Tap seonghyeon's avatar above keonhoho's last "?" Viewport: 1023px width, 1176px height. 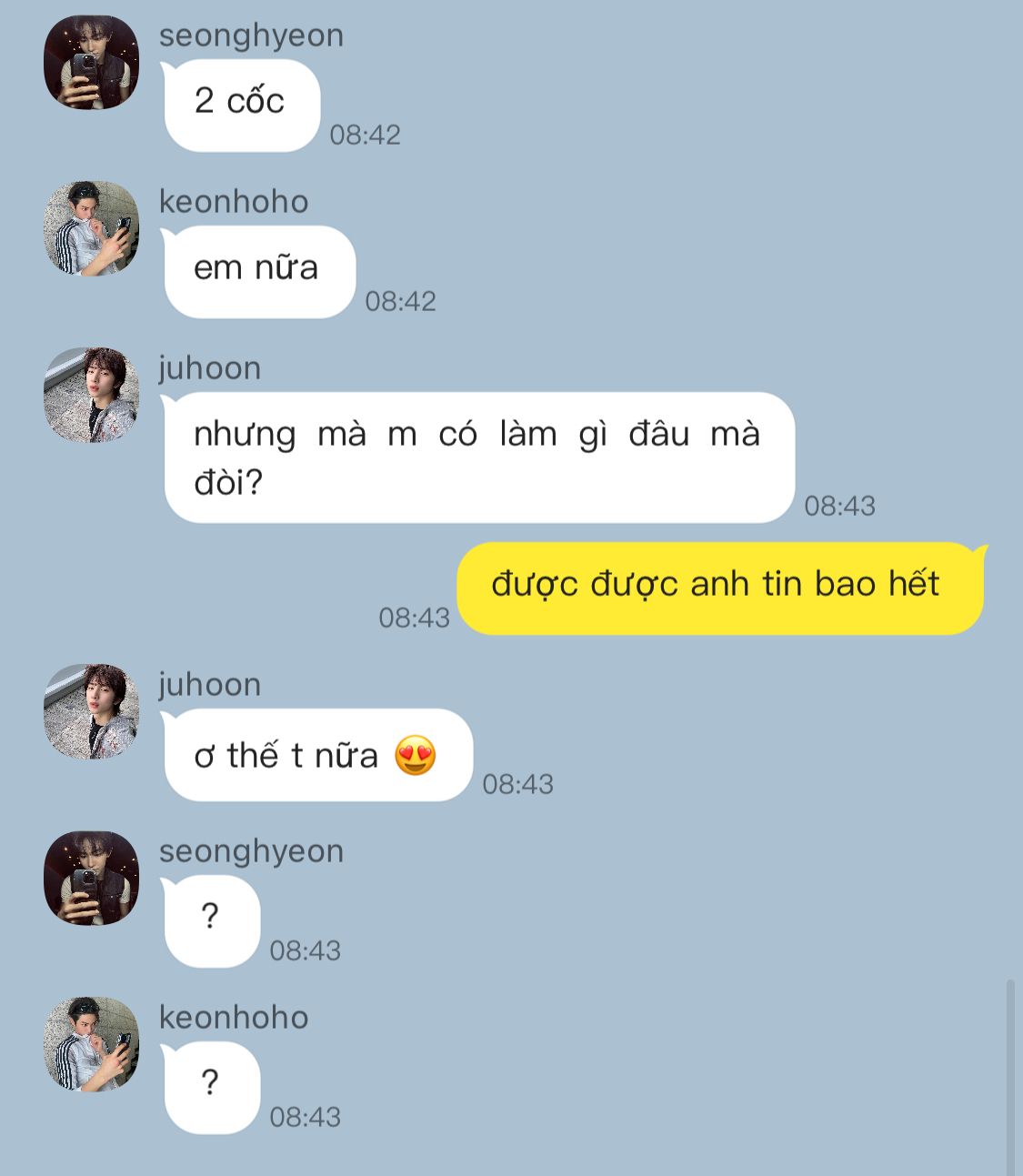(91, 879)
